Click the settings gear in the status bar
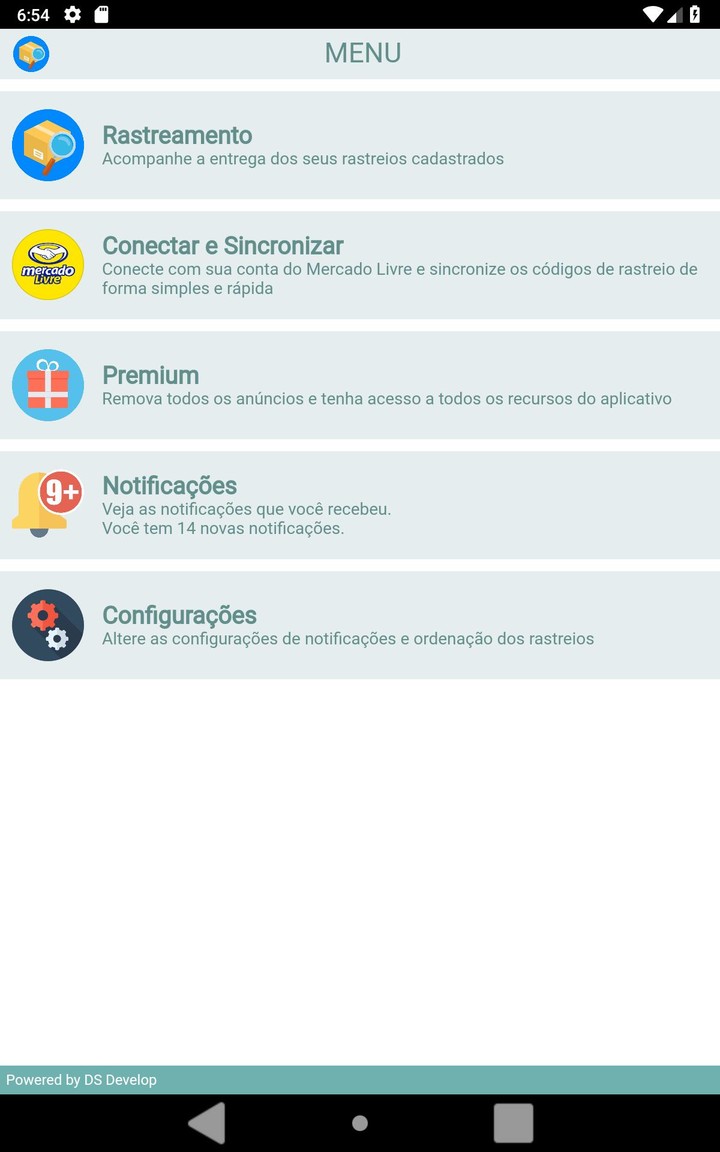 [70, 14]
